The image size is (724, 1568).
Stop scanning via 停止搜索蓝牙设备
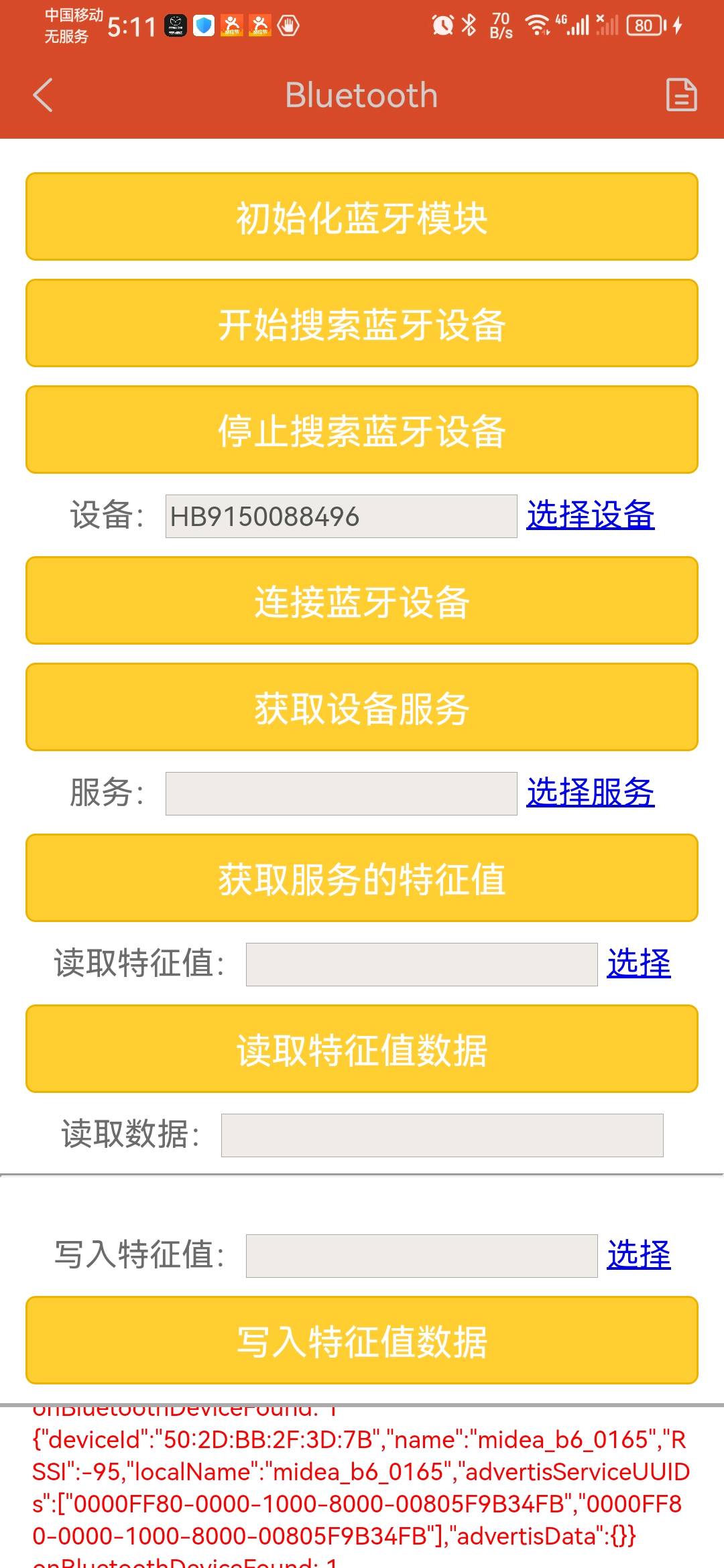pyautogui.click(x=362, y=430)
